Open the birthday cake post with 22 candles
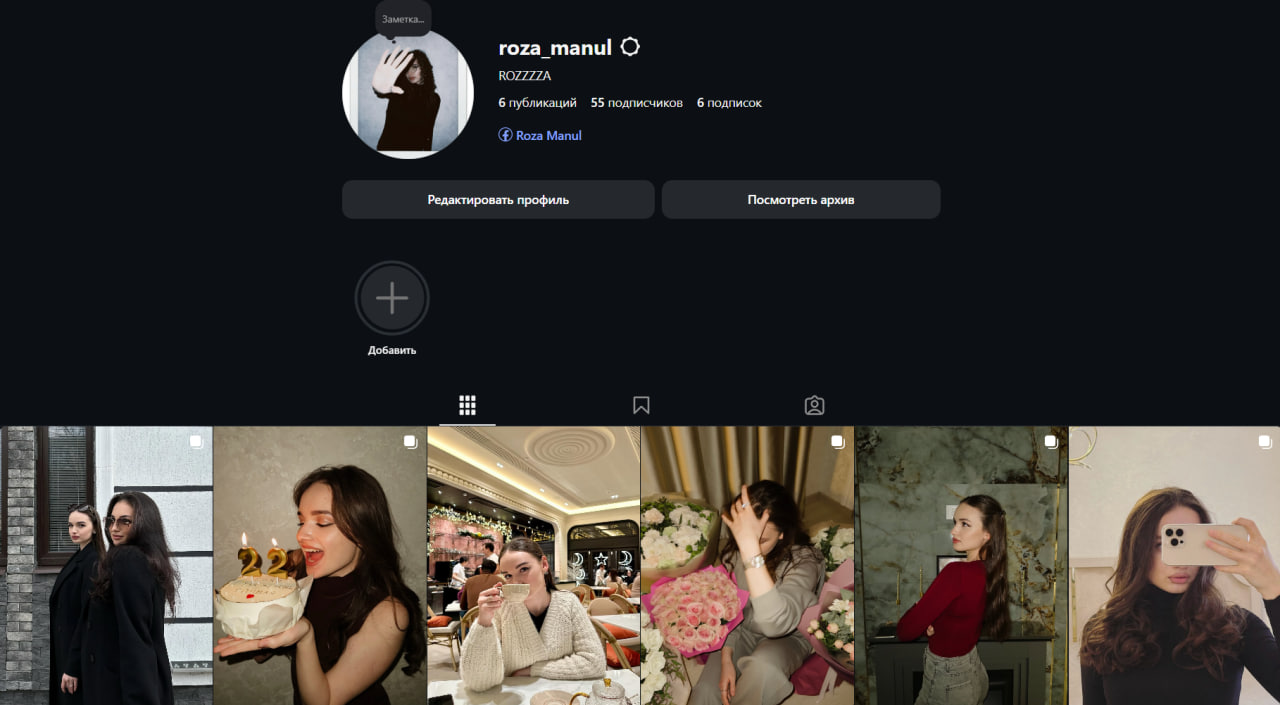This screenshot has height=705, width=1280. point(320,565)
